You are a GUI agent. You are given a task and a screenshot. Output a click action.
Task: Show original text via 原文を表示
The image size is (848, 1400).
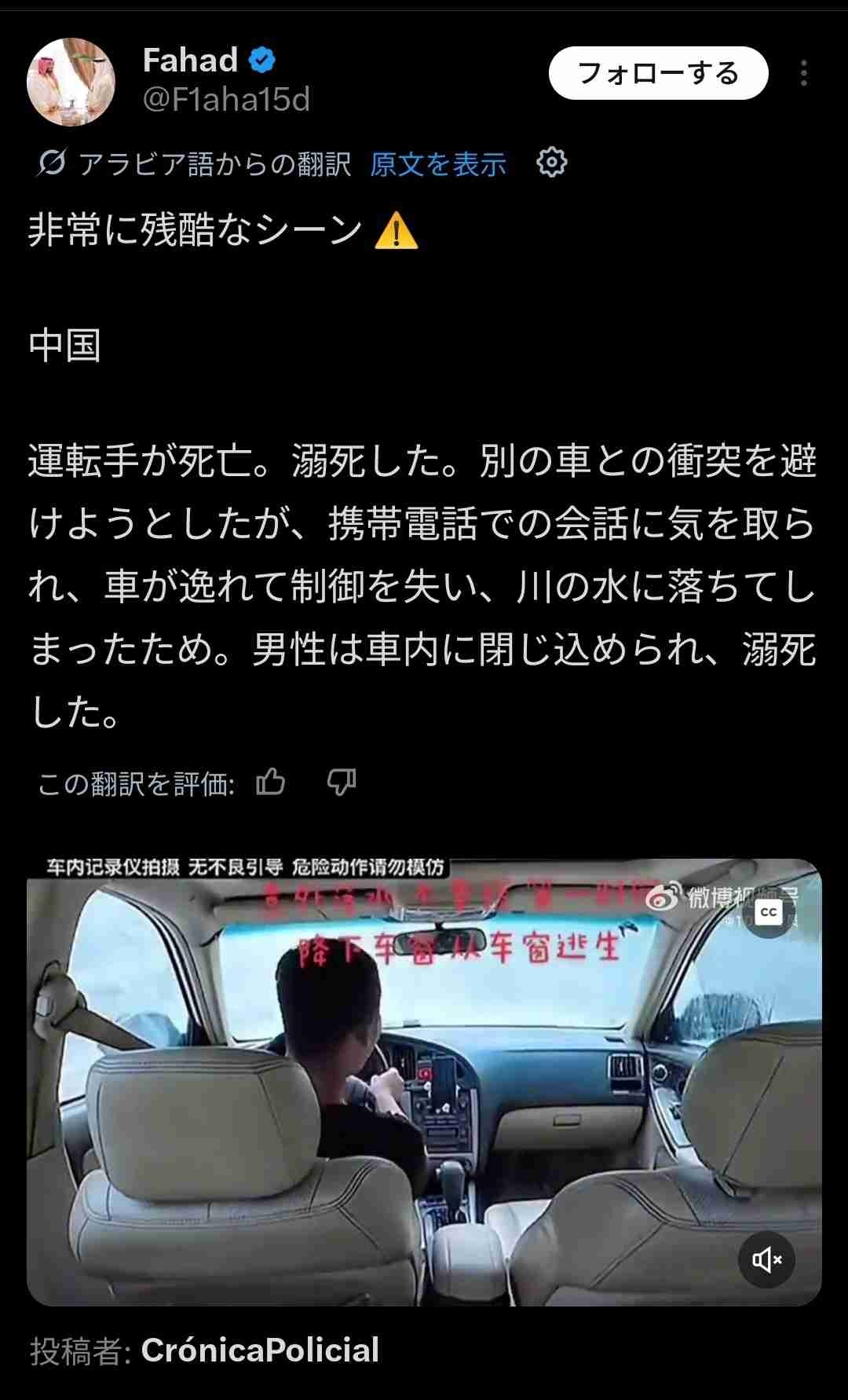[x=438, y=164]
